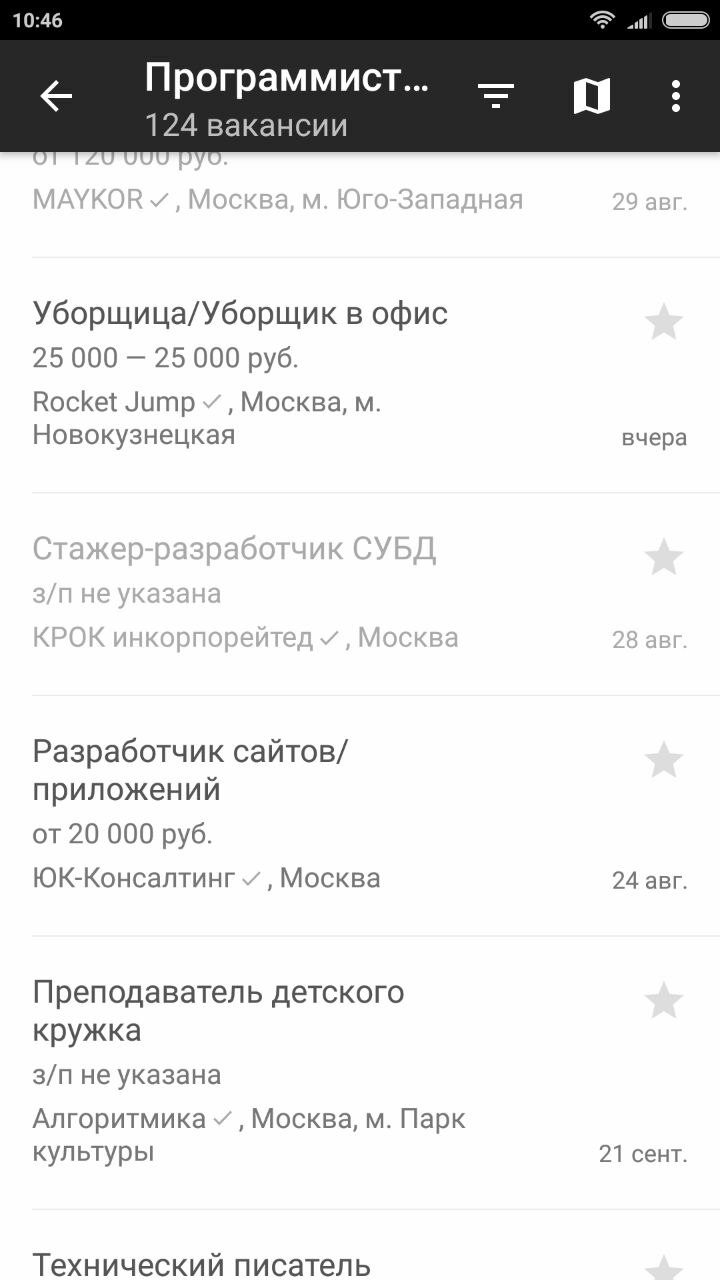Screen dimensions: 720x1280
Task: Open the vacancy filter options
Action: (495, 96)
